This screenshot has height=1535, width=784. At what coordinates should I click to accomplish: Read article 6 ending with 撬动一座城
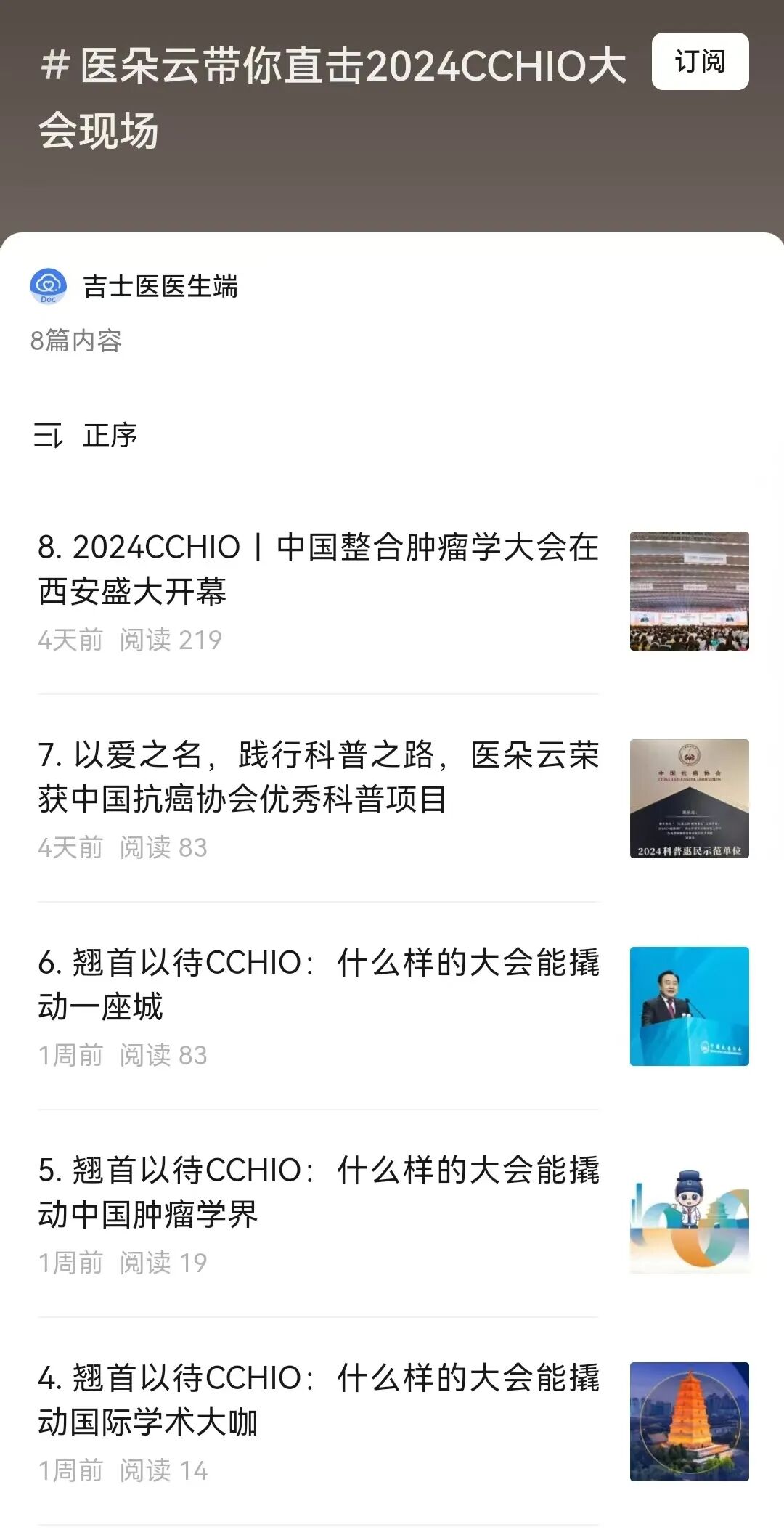point(318,985)
